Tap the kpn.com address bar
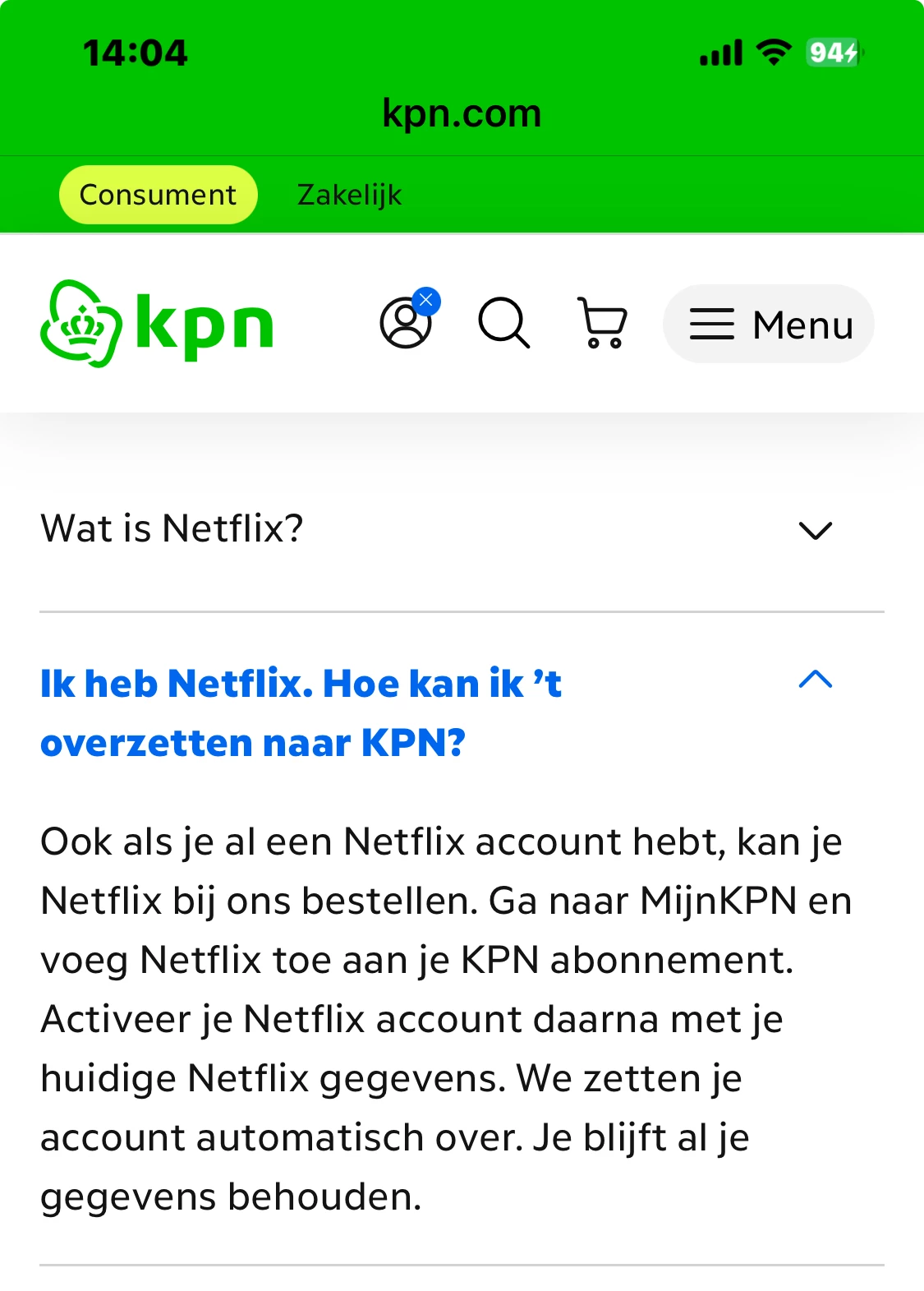 point(462,113)
